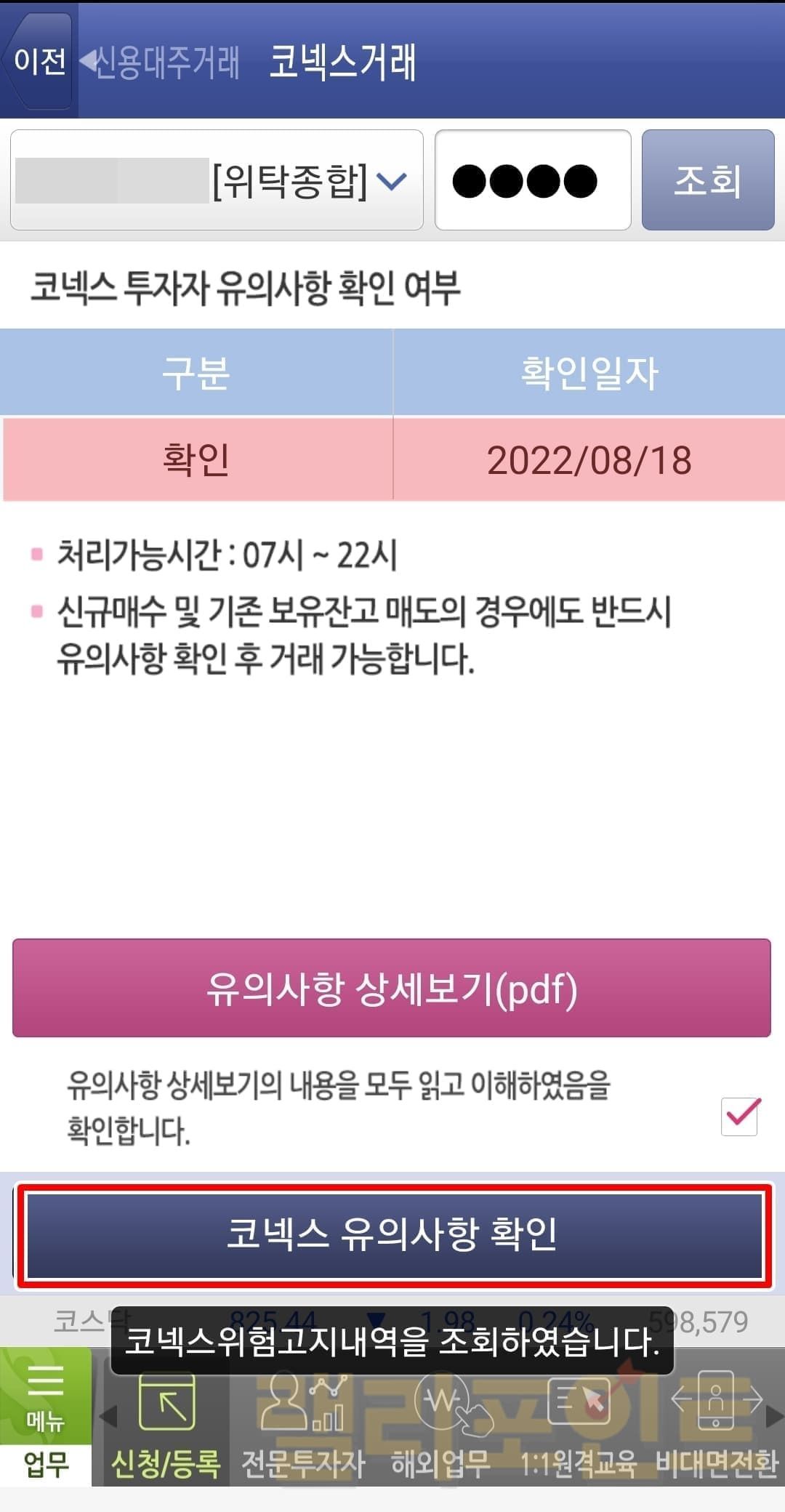Viewport: 785px width, 1512px height.
Task: Tap the account password field
Action: 532,180
